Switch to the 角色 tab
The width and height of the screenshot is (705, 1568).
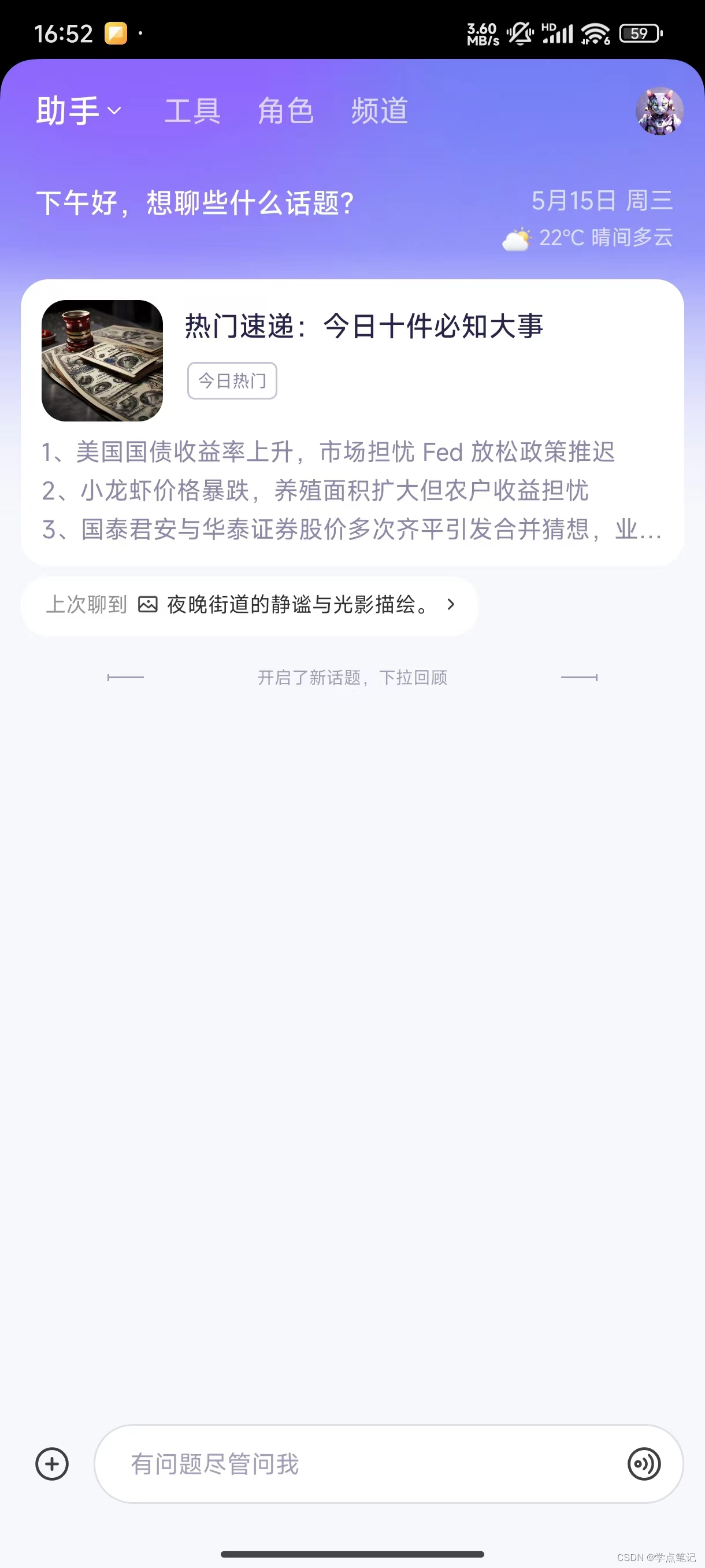(x=286, y=111)
